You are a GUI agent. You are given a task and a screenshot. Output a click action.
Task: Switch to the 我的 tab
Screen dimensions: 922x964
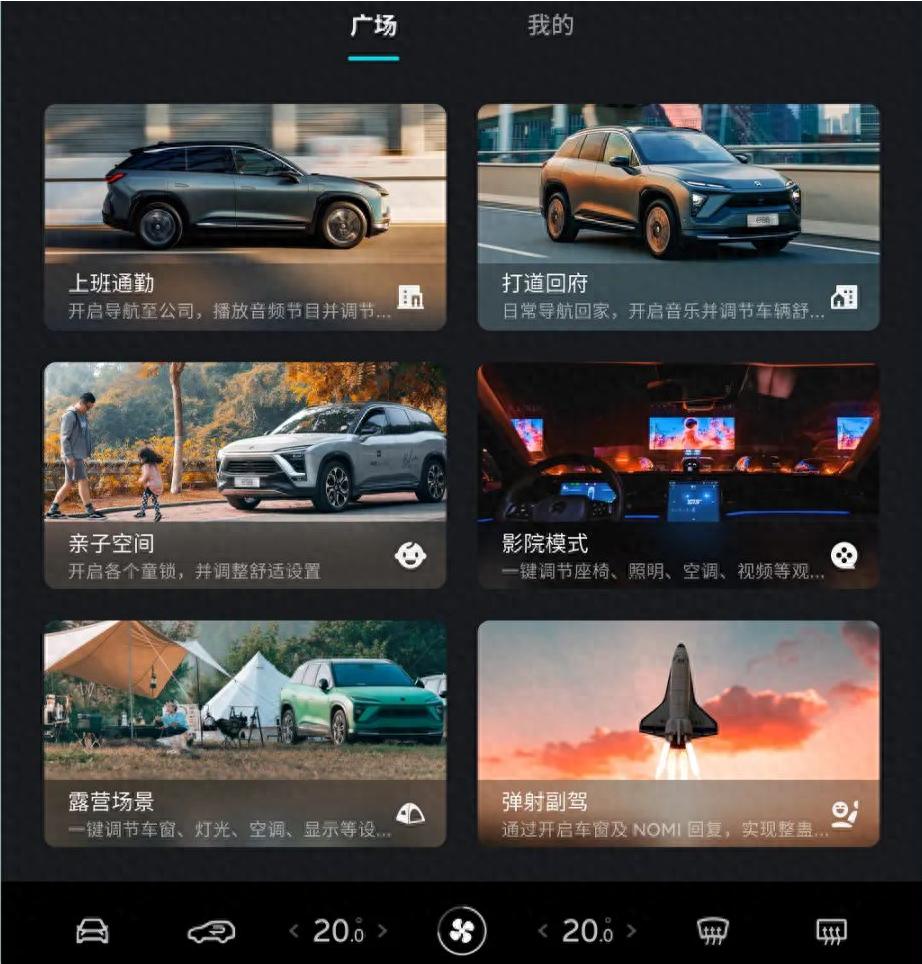550,26
